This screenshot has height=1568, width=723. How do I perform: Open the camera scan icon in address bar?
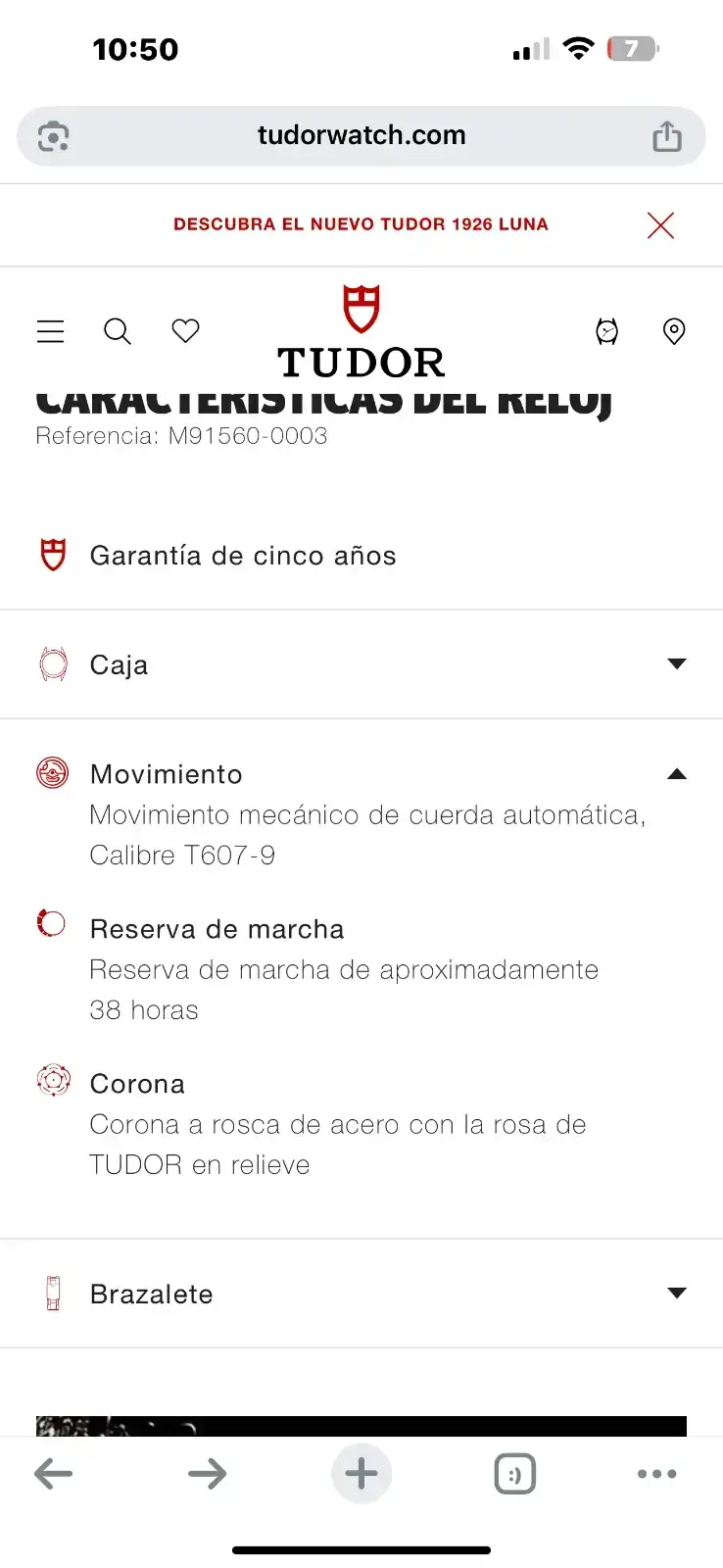click(54, 136)
